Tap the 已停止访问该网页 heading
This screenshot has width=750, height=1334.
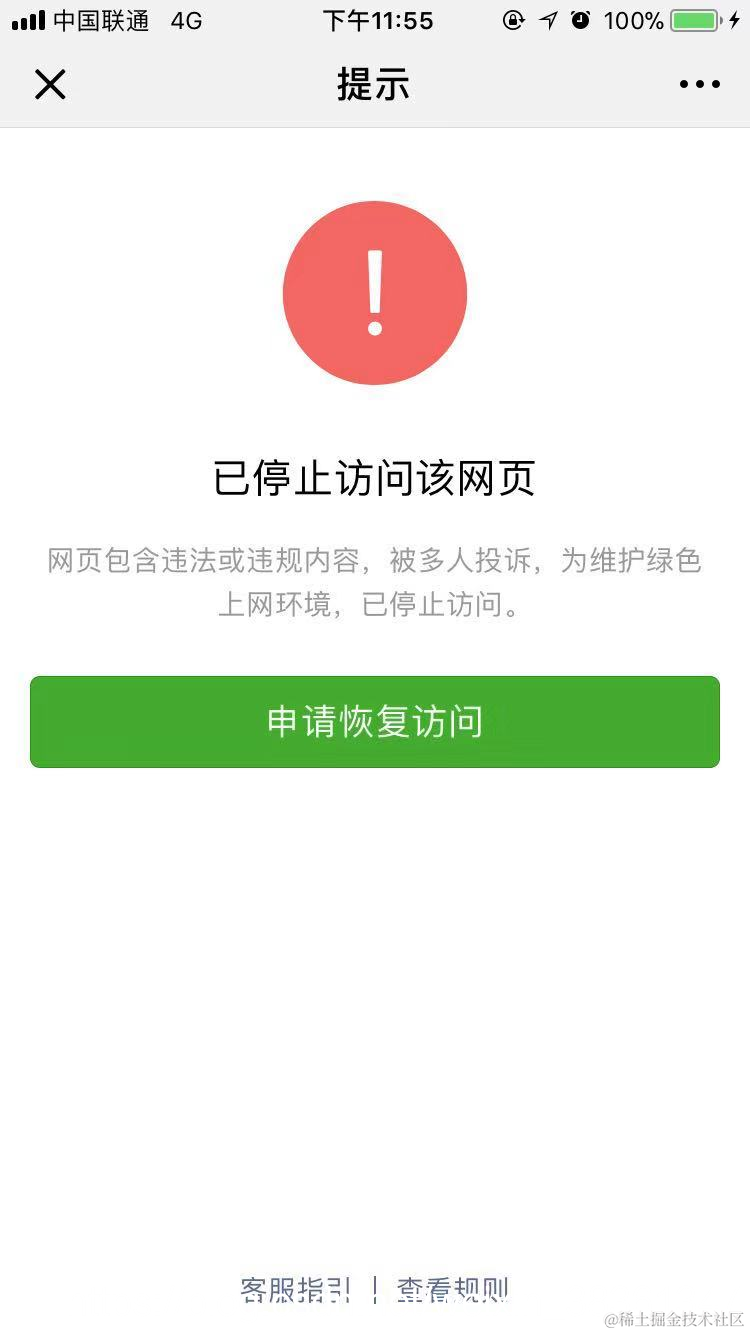click(x=375, y=479)
